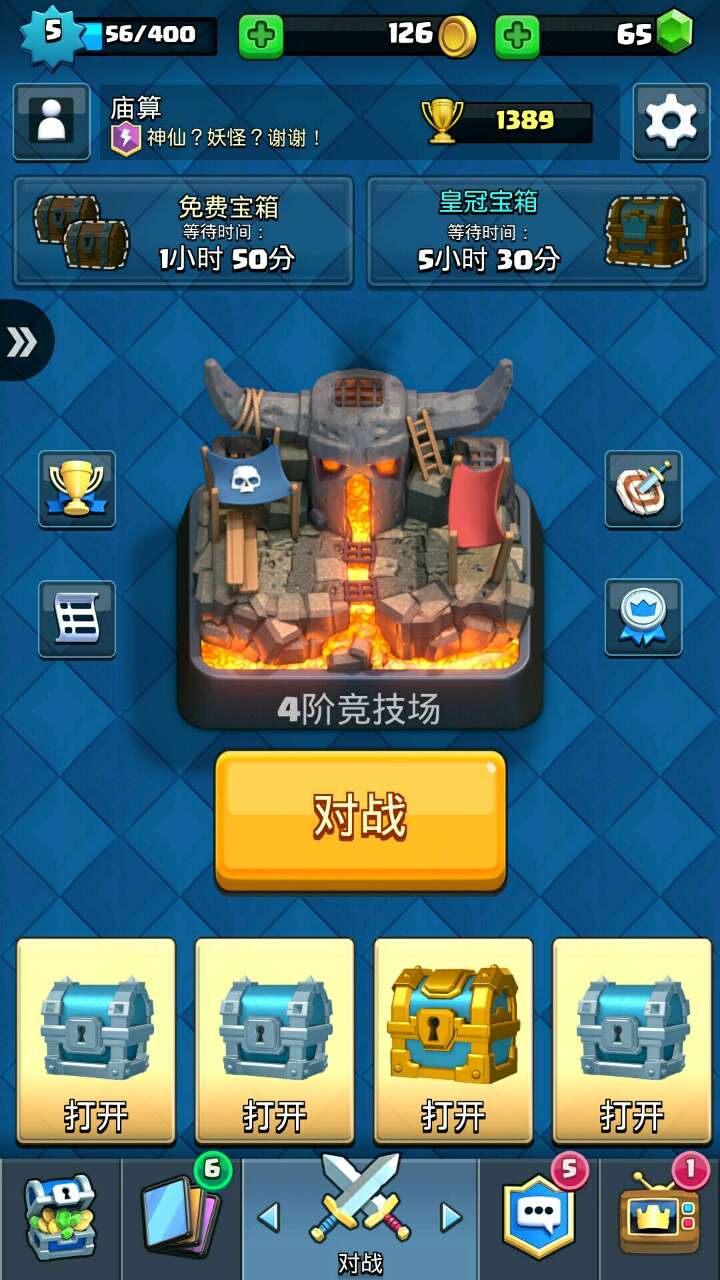This screenshot has height=1280, width=720.
Task: Switch to the clan chat tab
Action: point(539,1218)
